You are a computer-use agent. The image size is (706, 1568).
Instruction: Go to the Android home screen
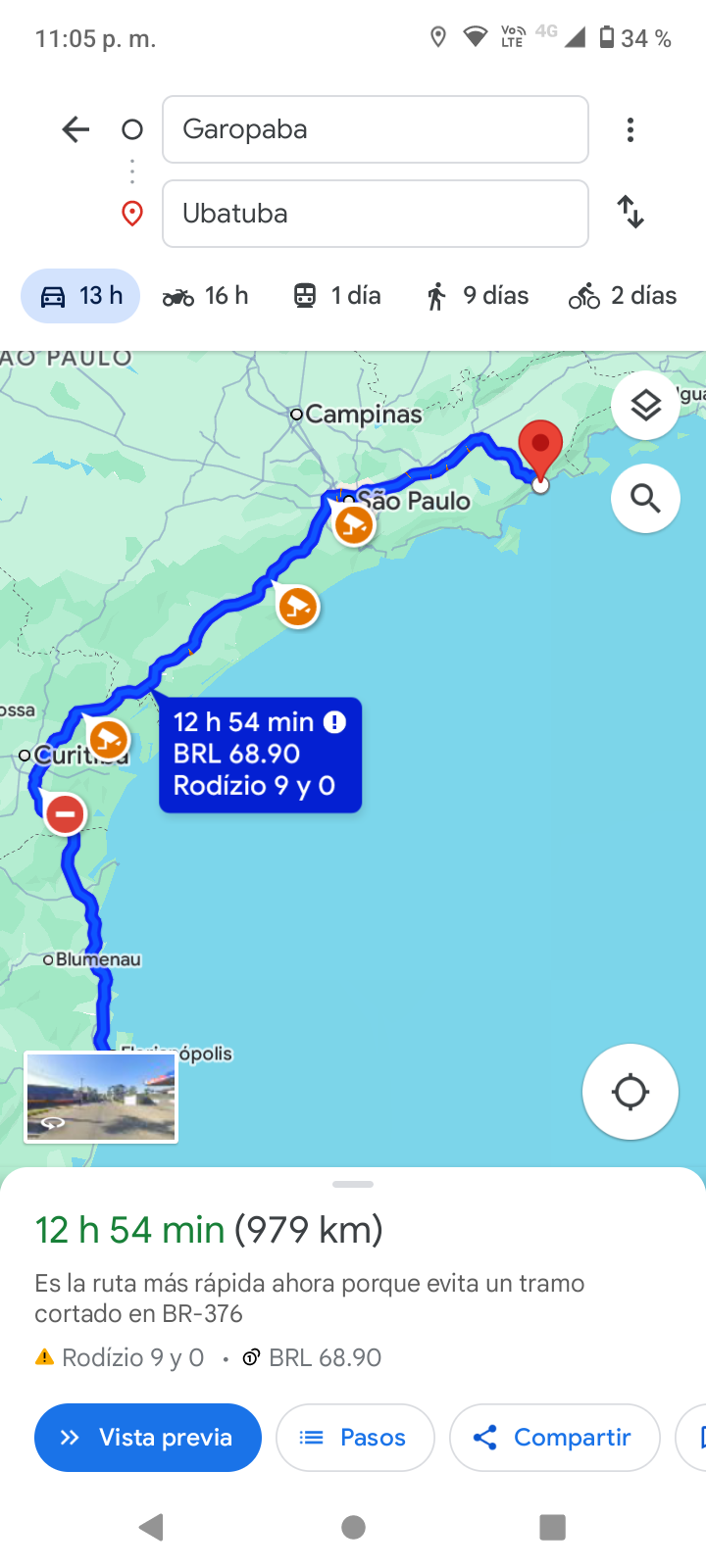pyautogui.click(x=353, y=1527)
